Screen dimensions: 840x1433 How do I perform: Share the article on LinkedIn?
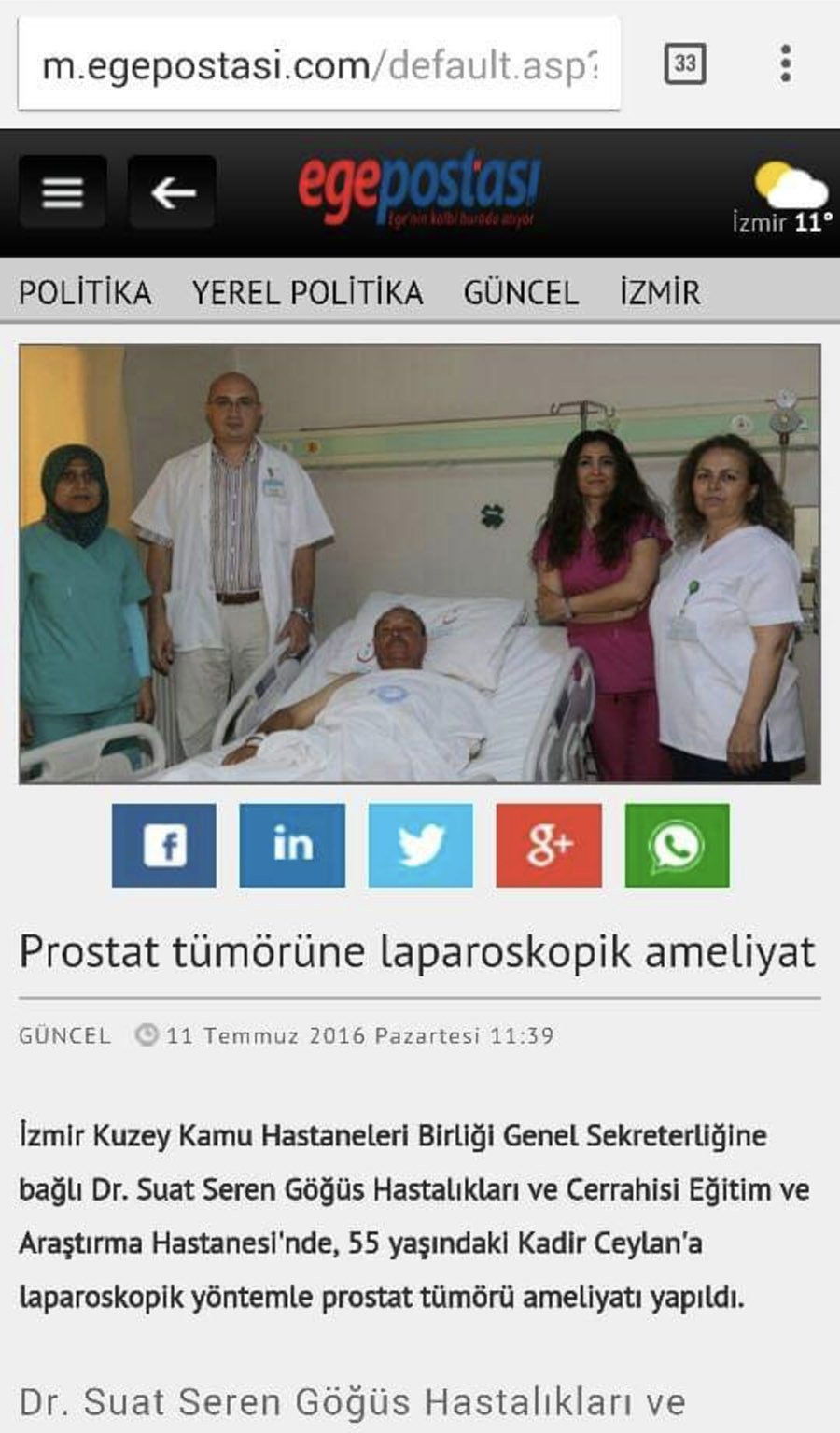click(292, 845)
